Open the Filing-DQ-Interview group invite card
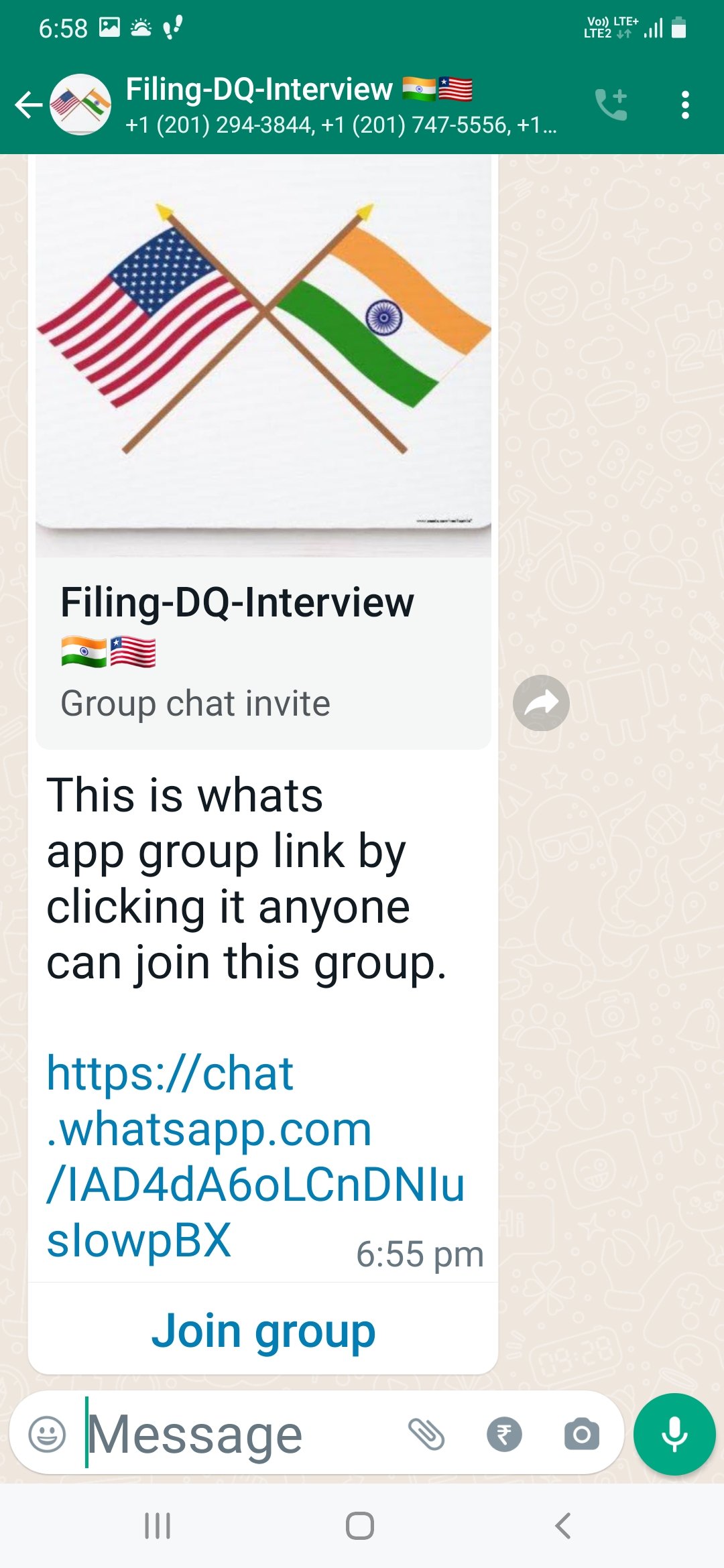Viewport: 724px width, 1568px height. pos(263,452)
